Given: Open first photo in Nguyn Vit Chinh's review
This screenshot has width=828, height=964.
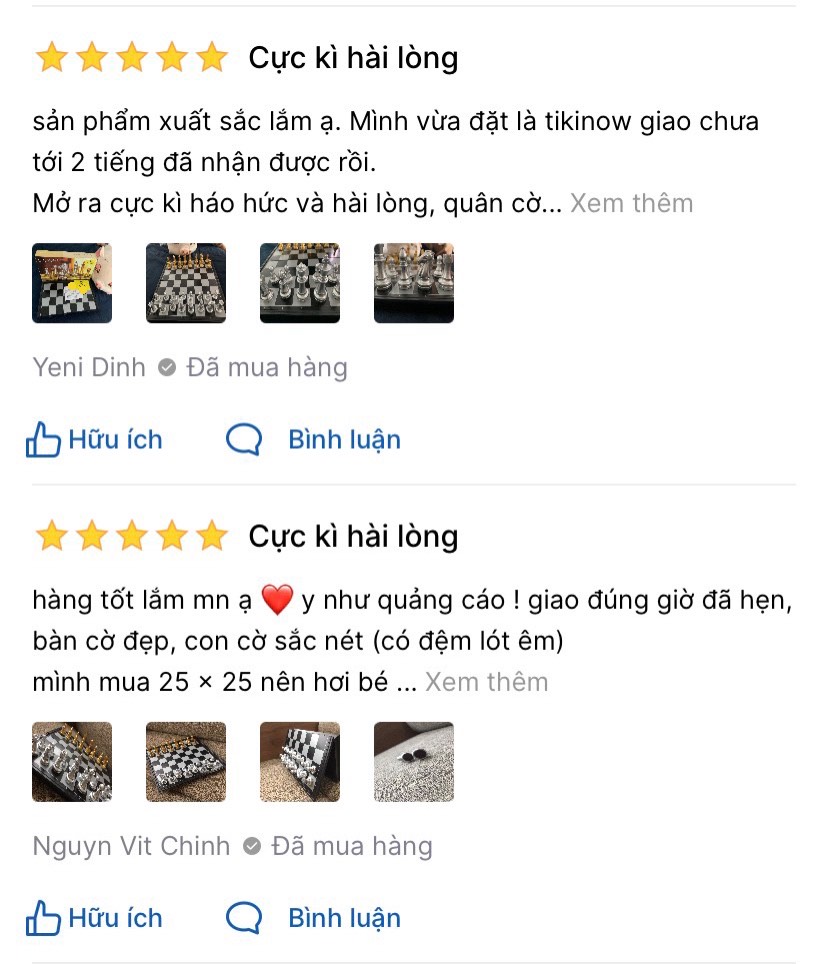Looking at the screenshot, I should click(72, 762).
